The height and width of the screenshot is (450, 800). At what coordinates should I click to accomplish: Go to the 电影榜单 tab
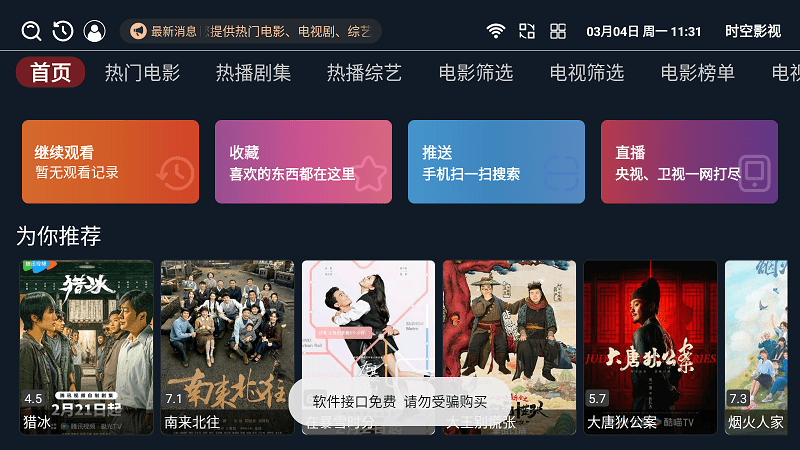click(x=698, y=73)
